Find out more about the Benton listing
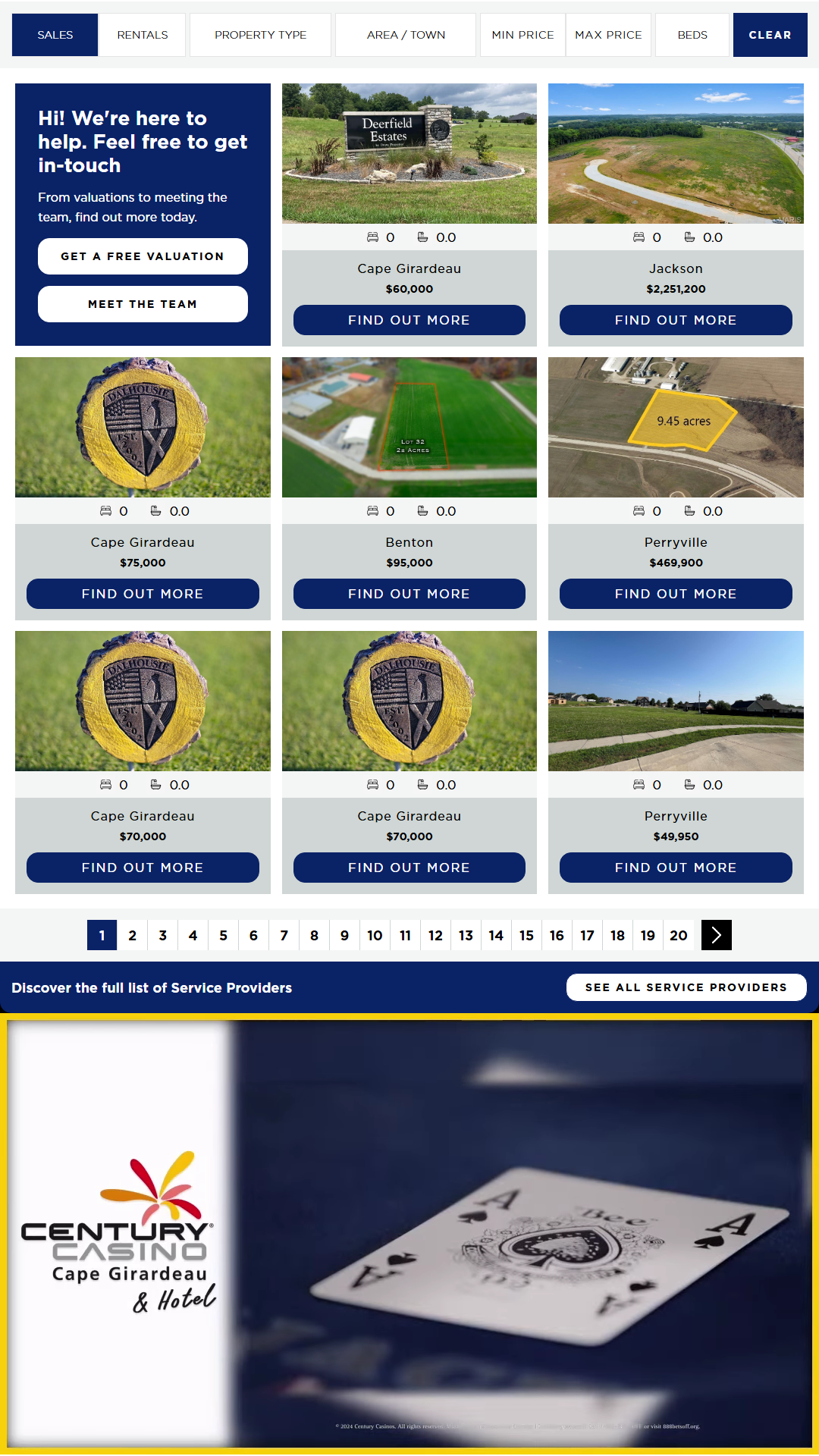 click(409, 594)
